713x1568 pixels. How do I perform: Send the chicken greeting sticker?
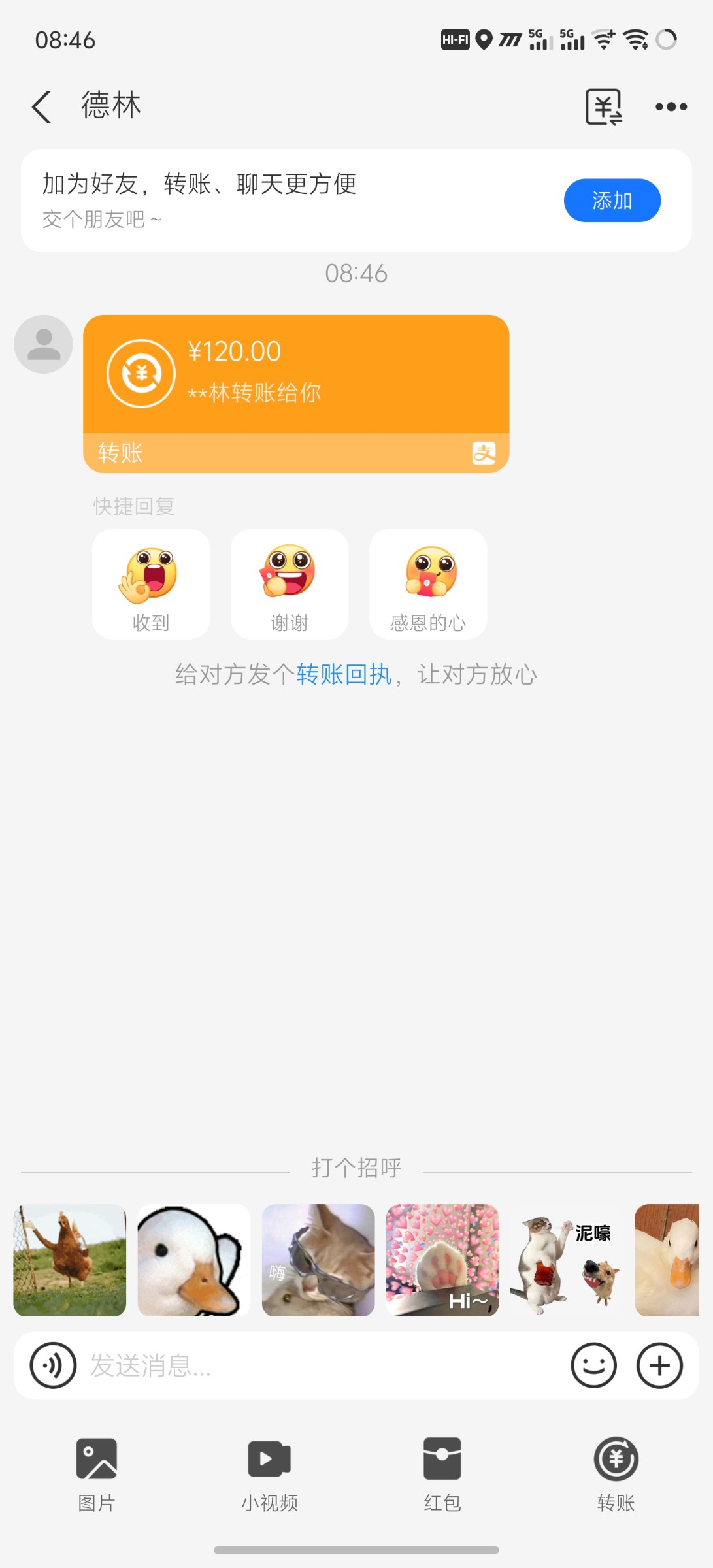(x=70, y=1260)
